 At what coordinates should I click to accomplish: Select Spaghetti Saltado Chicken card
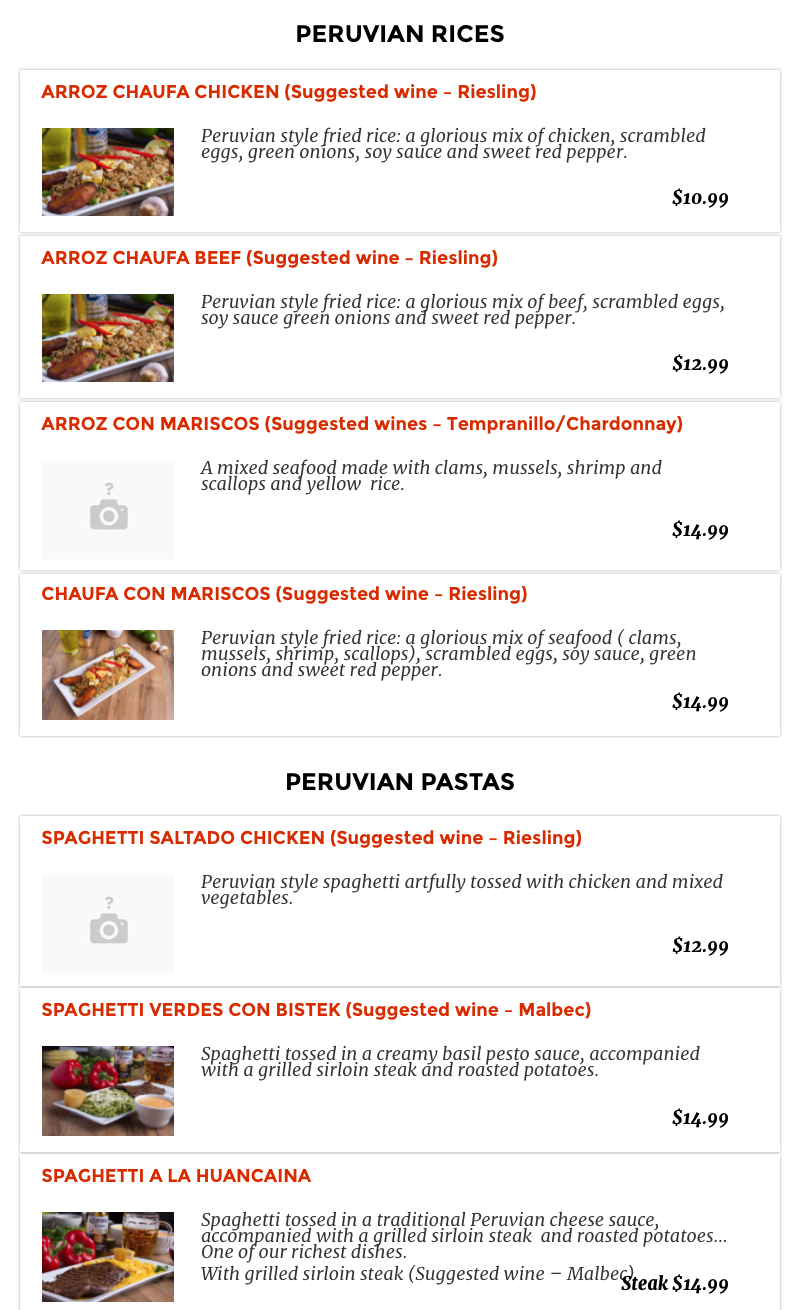coord(311,838)
